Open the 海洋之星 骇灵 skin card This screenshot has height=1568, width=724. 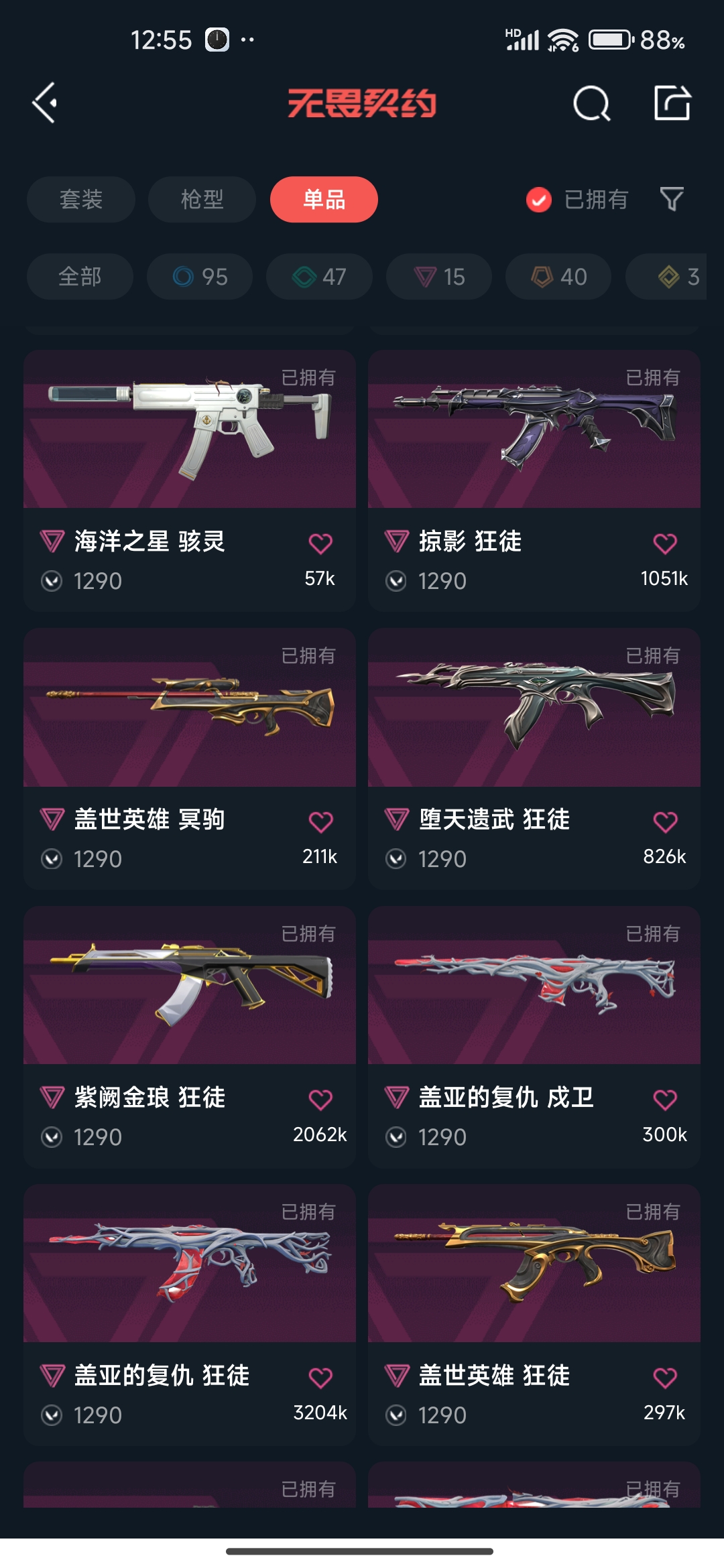[190, 480]
